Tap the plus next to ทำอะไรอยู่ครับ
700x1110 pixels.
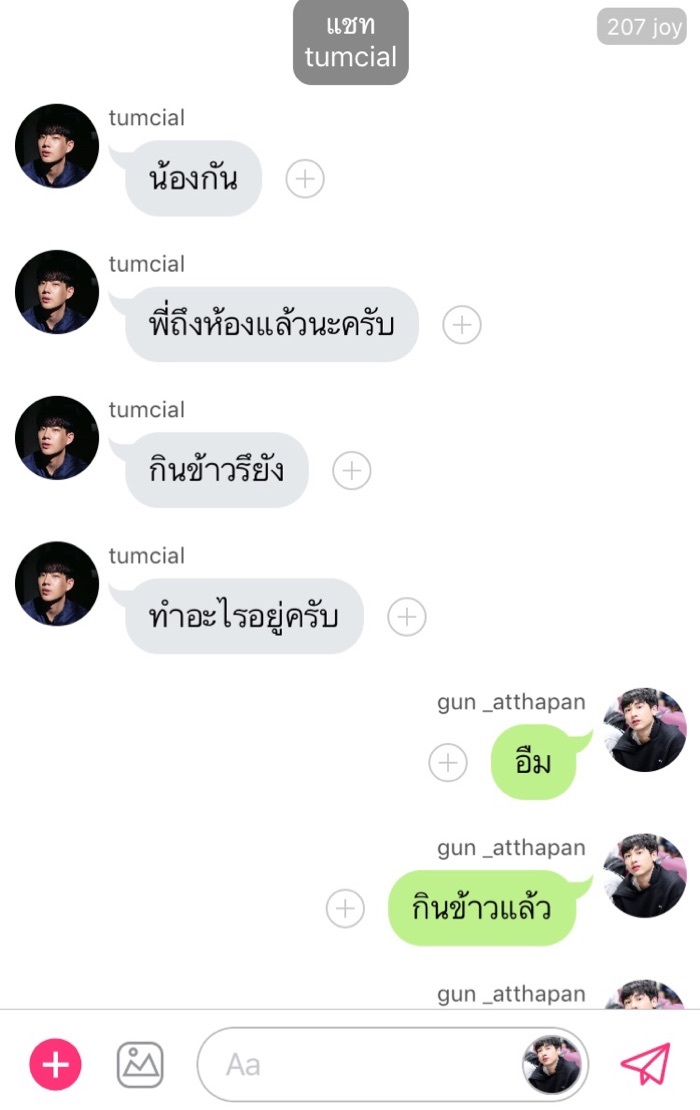pyautogui.click(x=406, y=617)
